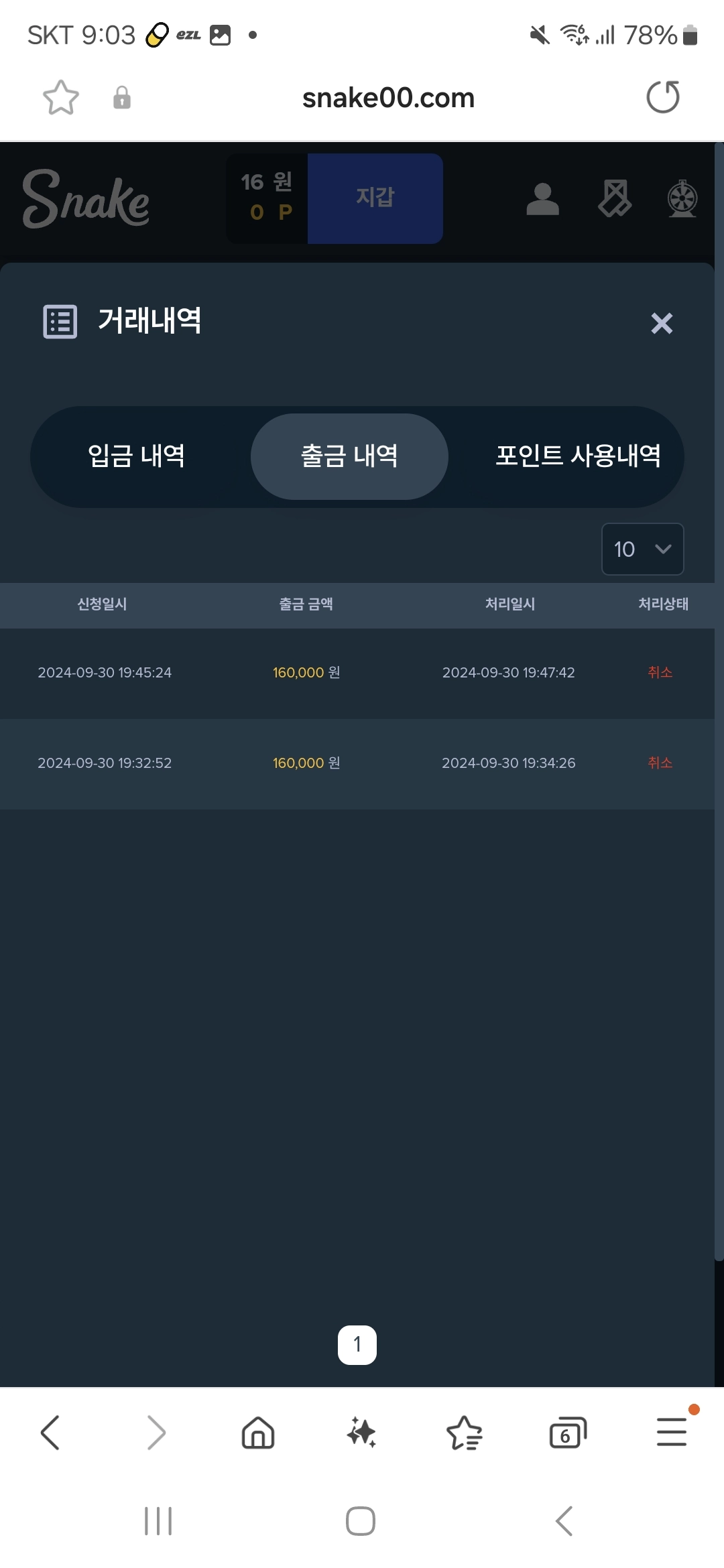Go back in the browser toolbar
724x1568 pixels.
50,1433
